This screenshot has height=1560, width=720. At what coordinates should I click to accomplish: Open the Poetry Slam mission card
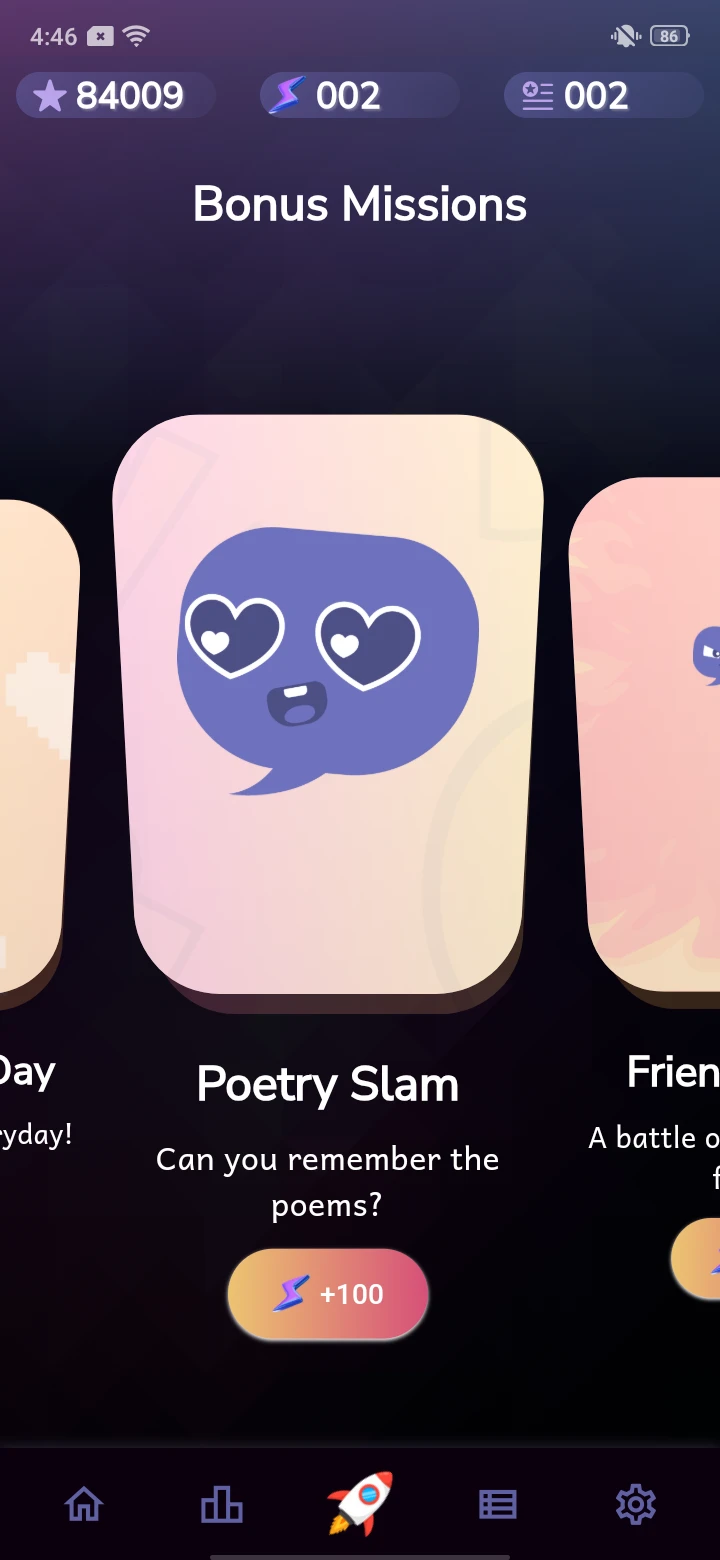pyautogui.click(x=328, y=704)
